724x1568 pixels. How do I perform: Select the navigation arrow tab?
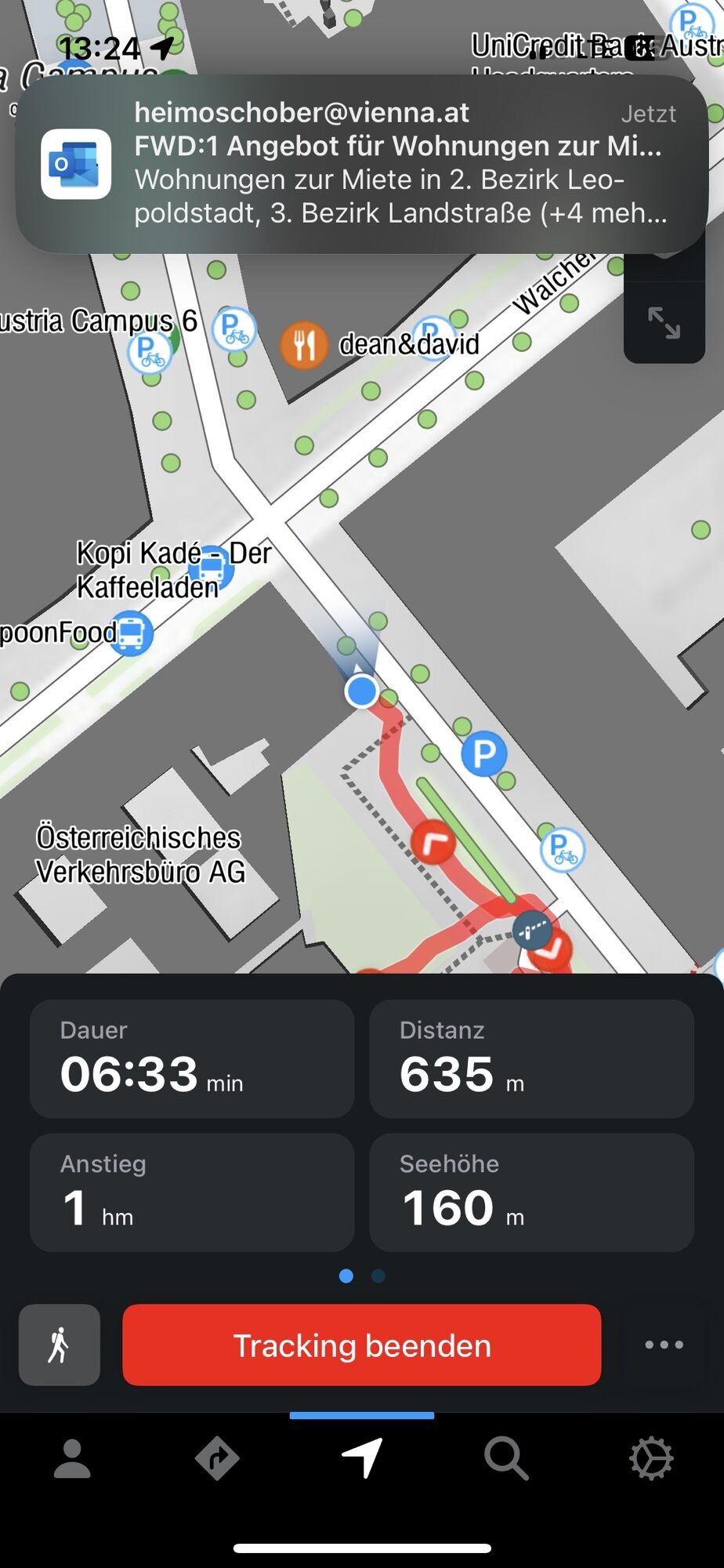click(x=362, y=1459)
